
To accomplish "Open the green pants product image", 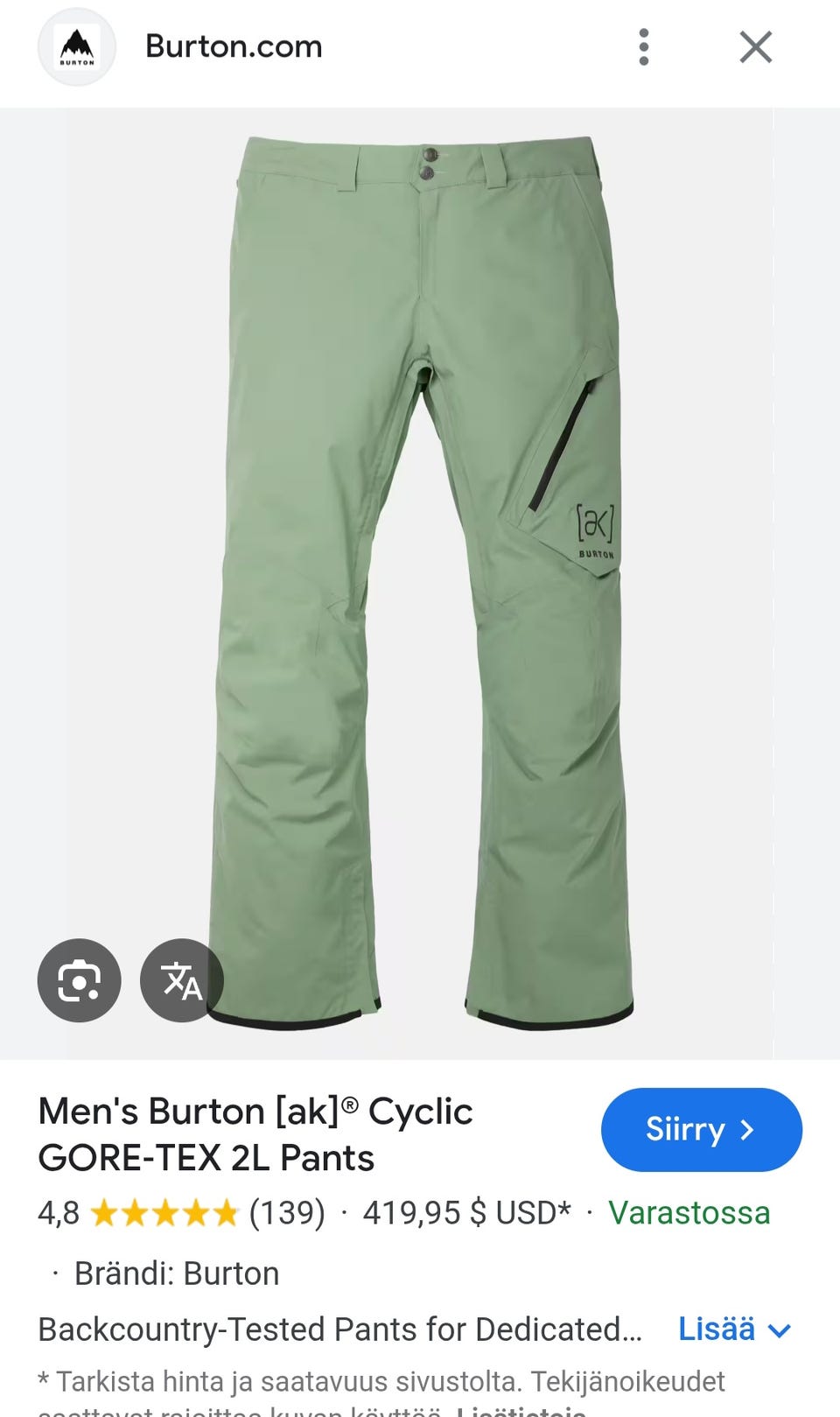I will (x=421, y=583).
